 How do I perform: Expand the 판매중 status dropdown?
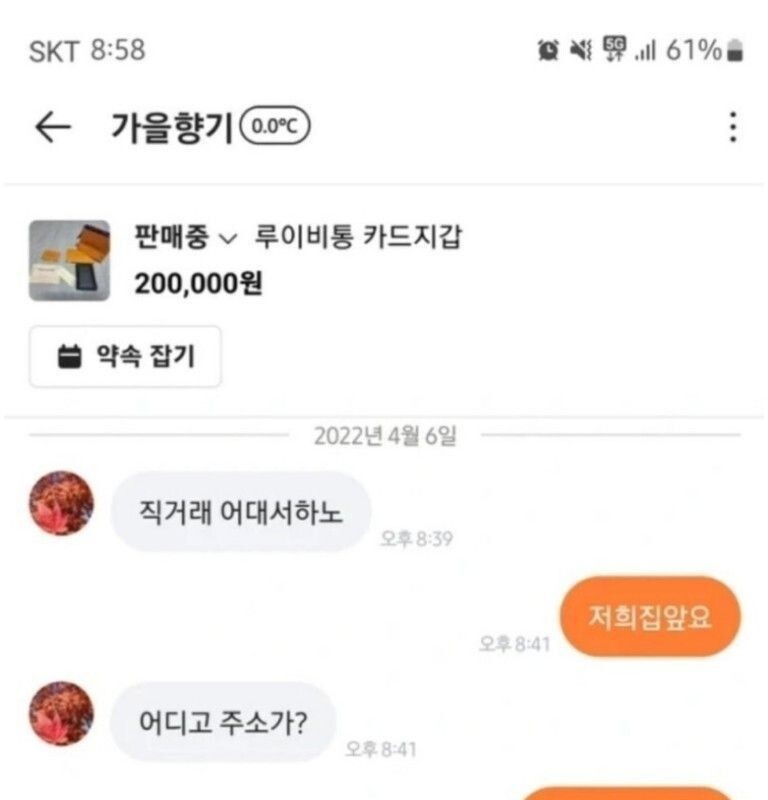186,239
